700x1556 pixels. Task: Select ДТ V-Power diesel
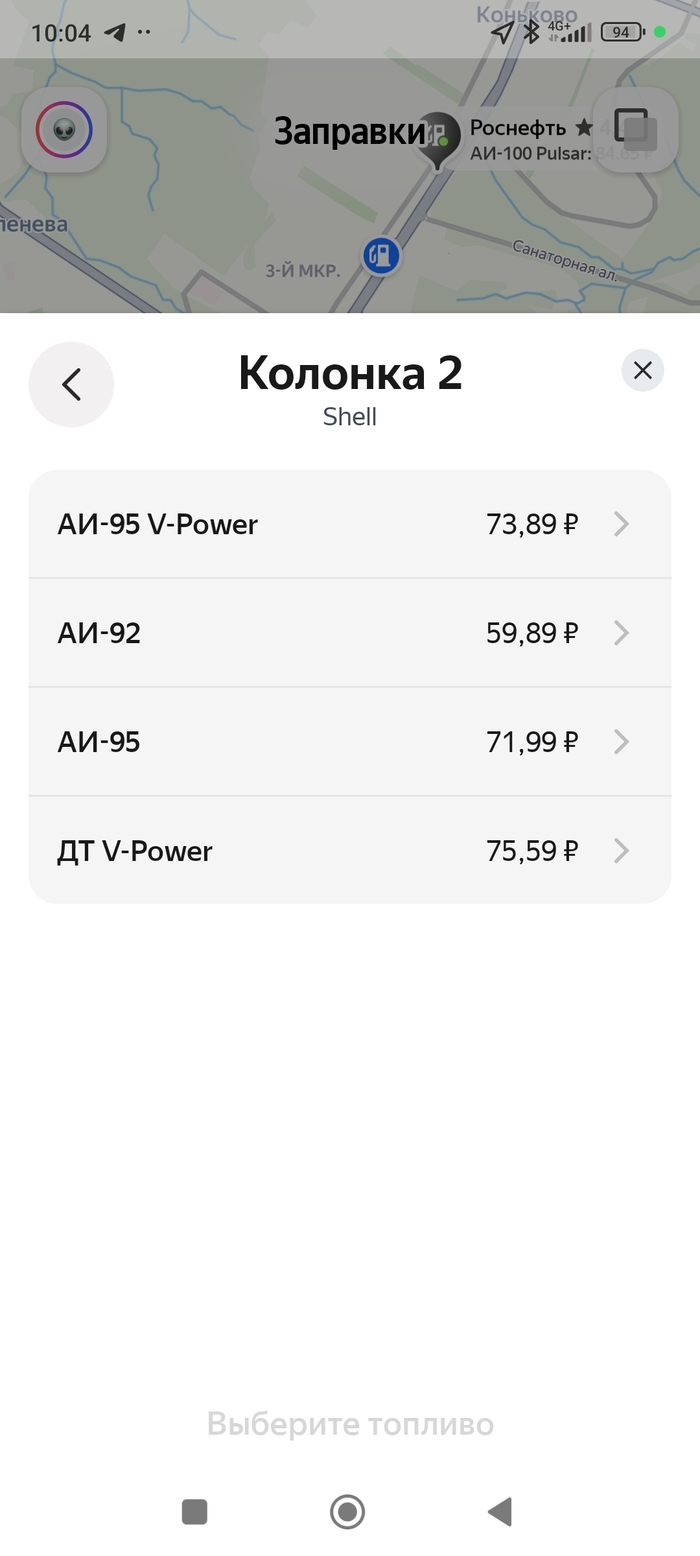pos(349,851)
